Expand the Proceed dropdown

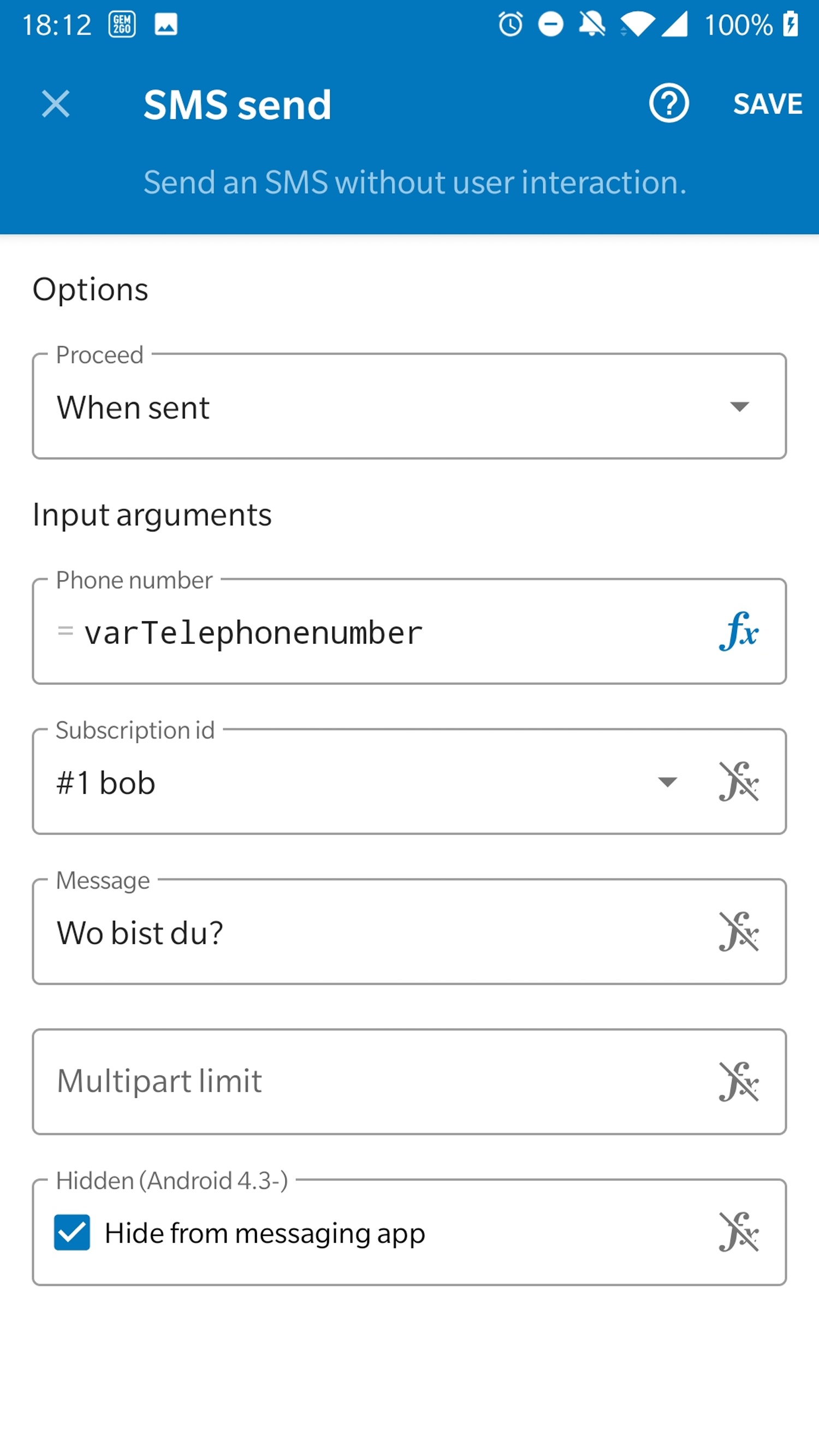pyautogui.click(x=409, y=406)
